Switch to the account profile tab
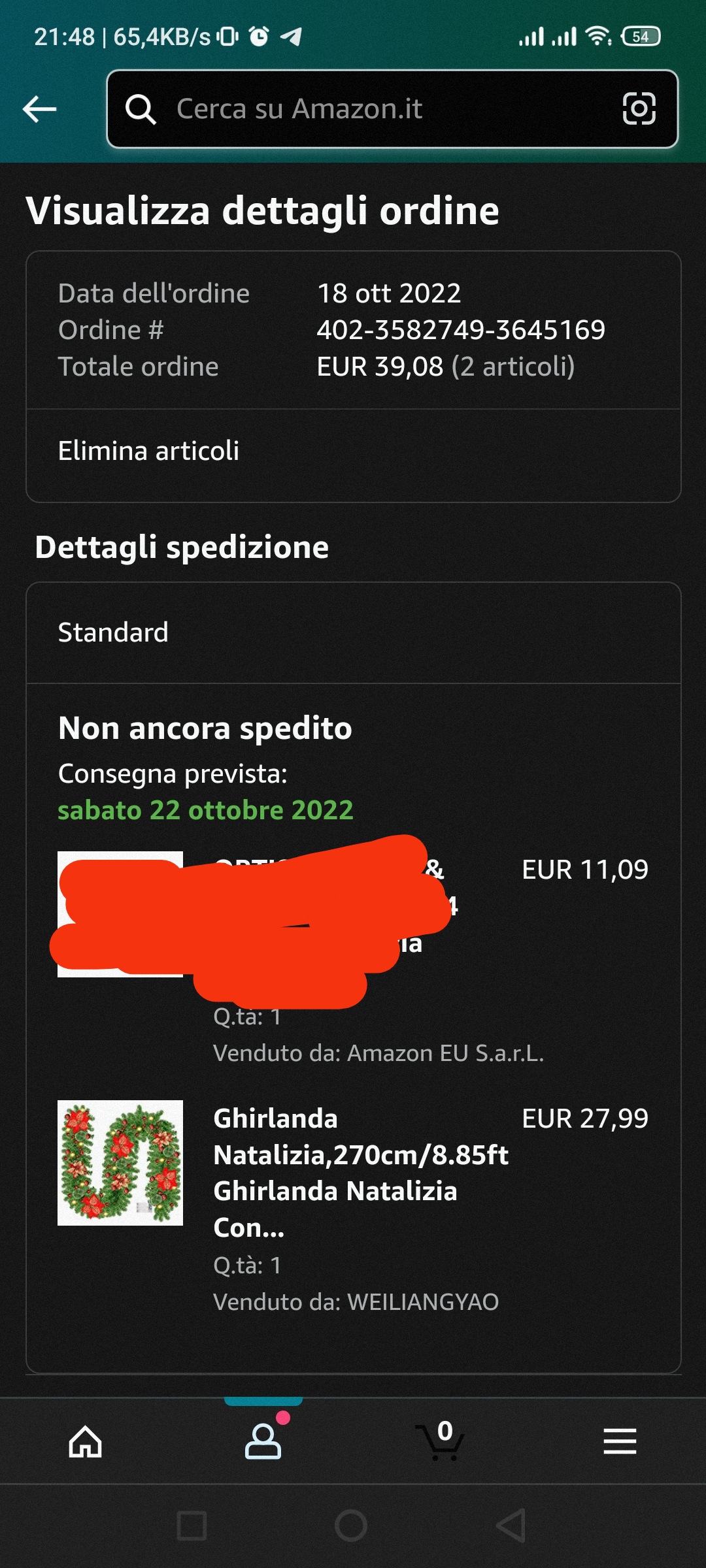The width and height of the screenshot is (706, 1568). pos(263,1441)
